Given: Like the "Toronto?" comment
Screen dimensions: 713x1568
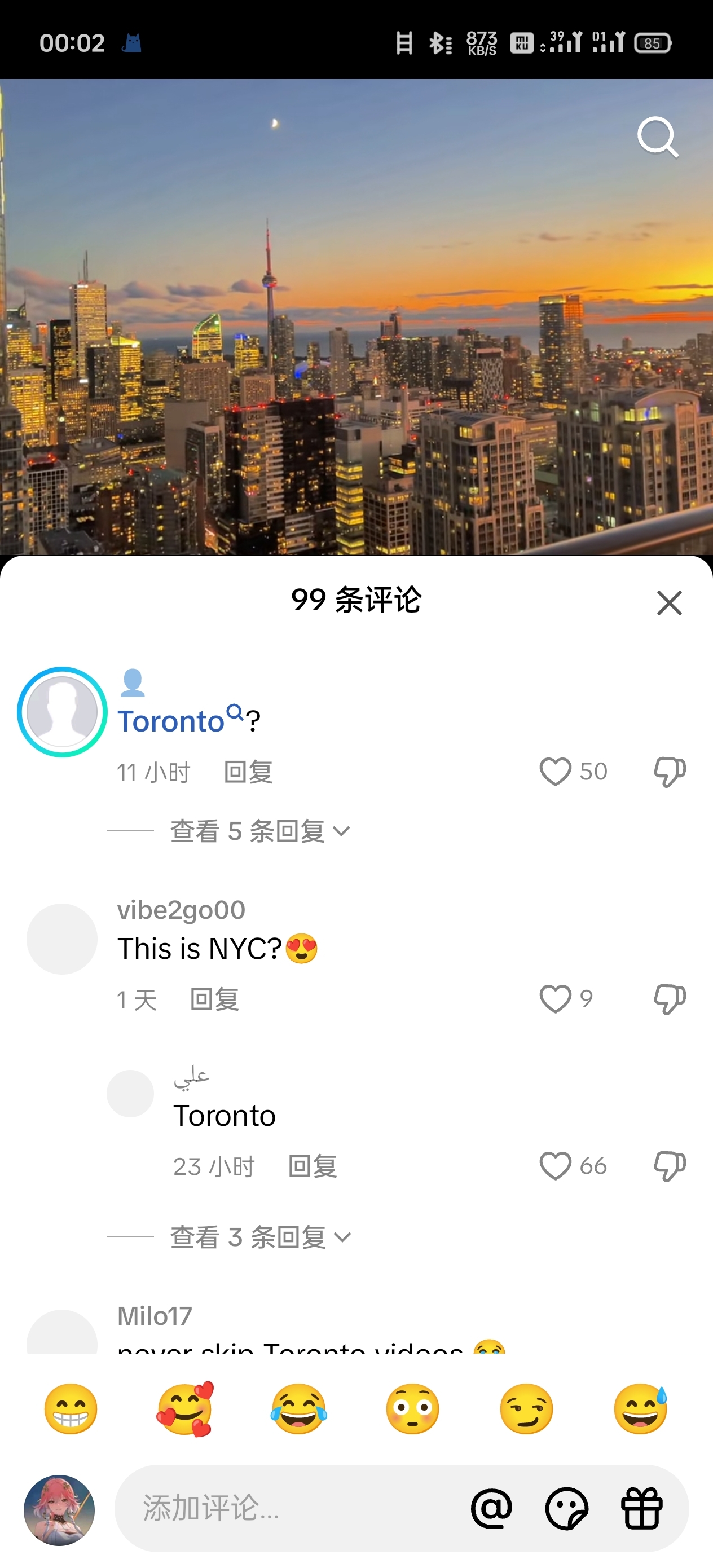Looking at the screenshot, I should point(555,772).
